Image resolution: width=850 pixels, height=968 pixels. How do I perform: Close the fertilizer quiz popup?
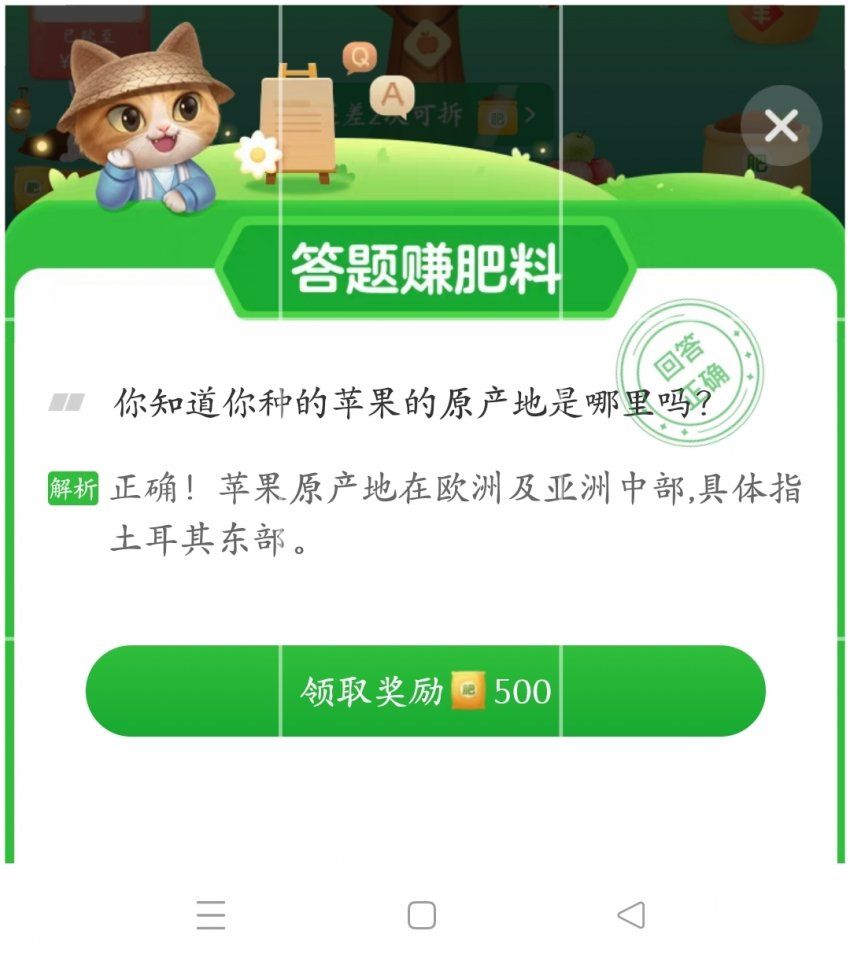(781, 126)
